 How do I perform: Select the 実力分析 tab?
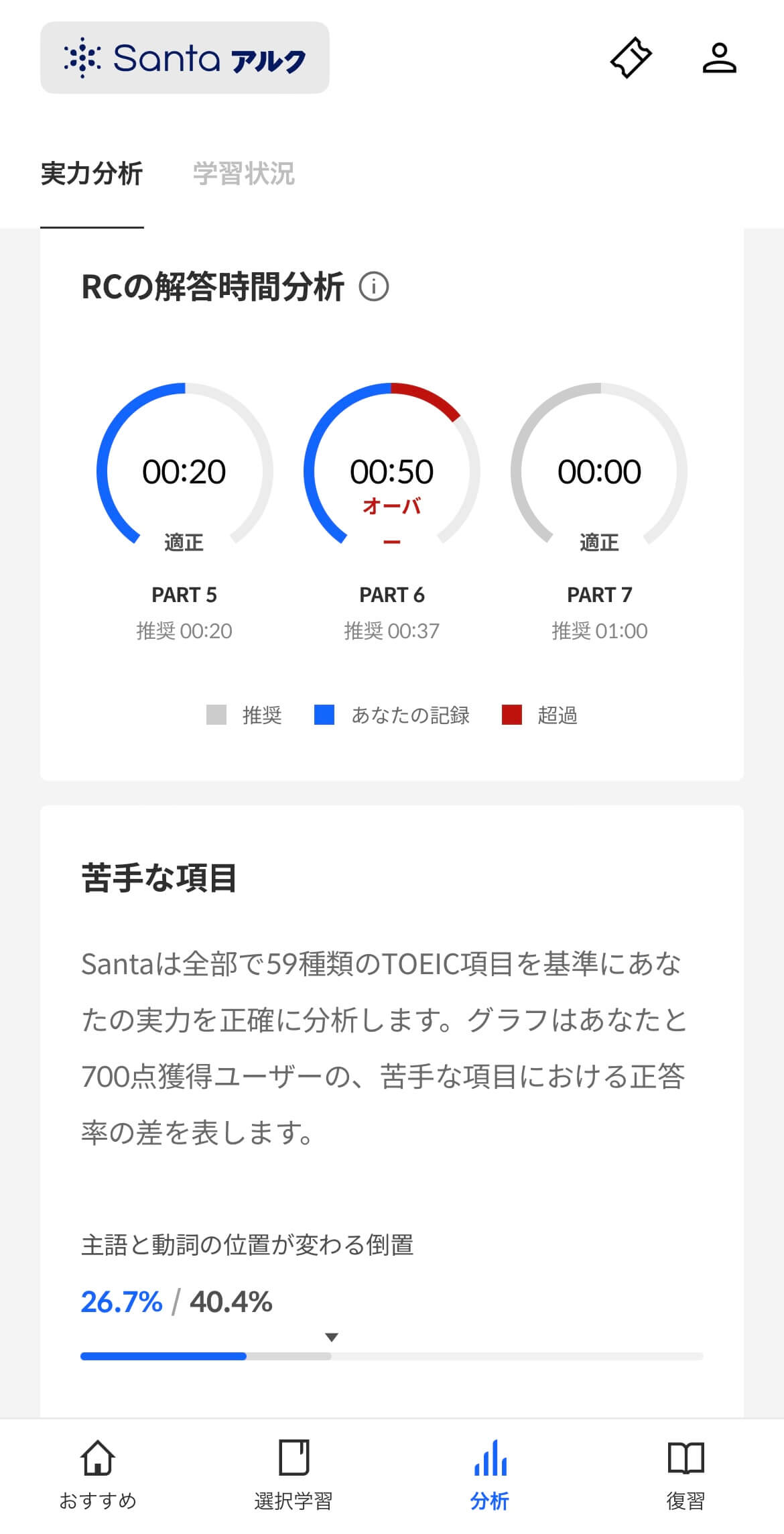[91, 174]
